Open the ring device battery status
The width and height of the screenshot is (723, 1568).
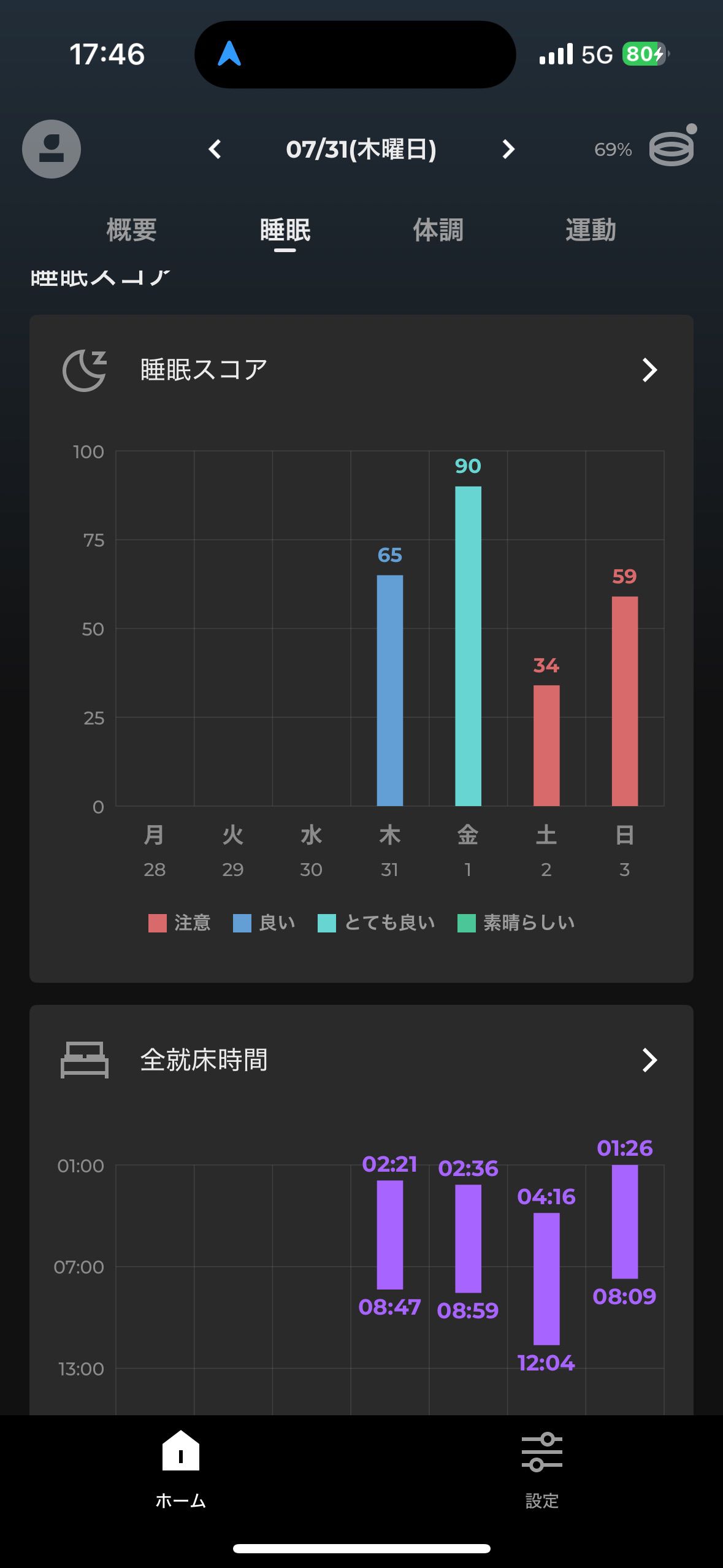[x=671, y=148]
